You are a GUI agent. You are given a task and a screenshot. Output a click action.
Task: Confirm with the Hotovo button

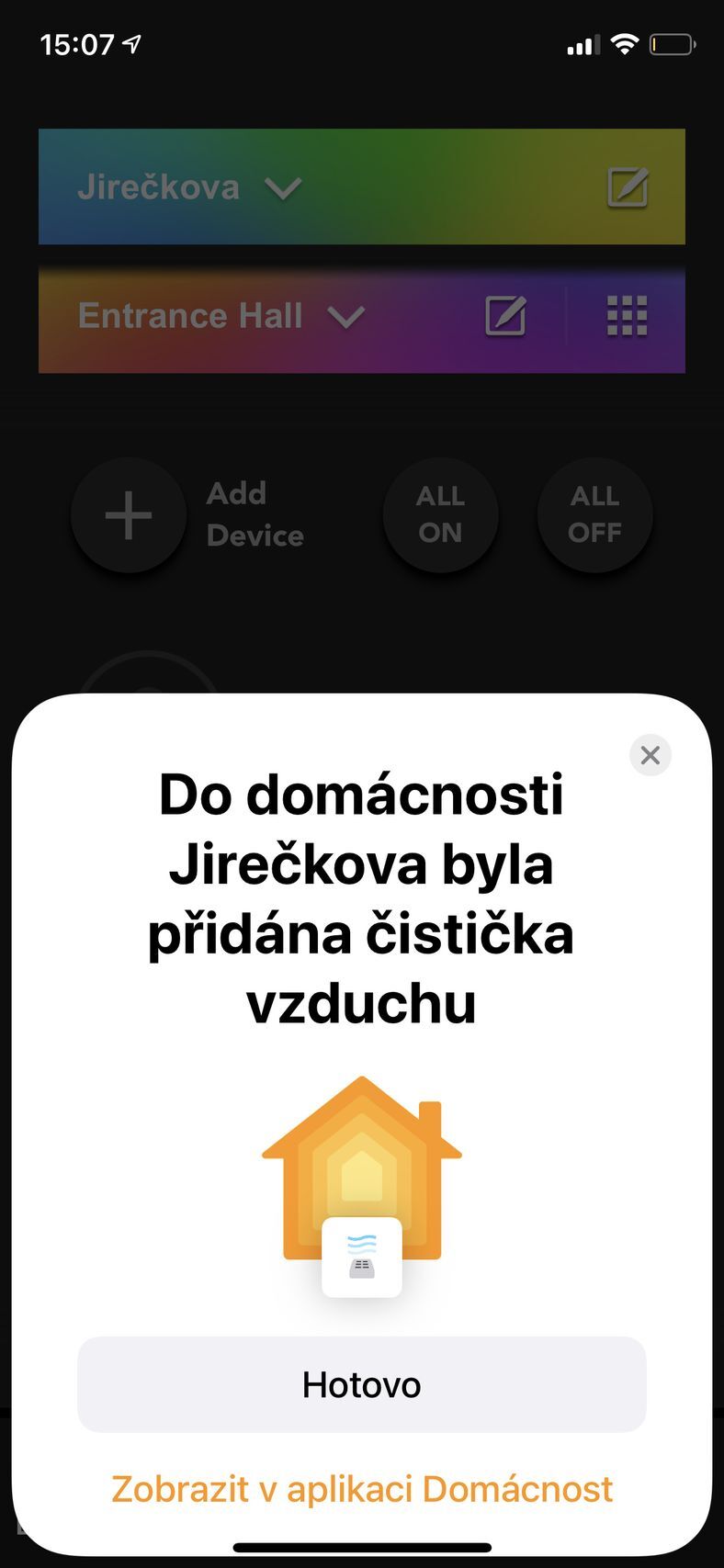point(361,1384)
